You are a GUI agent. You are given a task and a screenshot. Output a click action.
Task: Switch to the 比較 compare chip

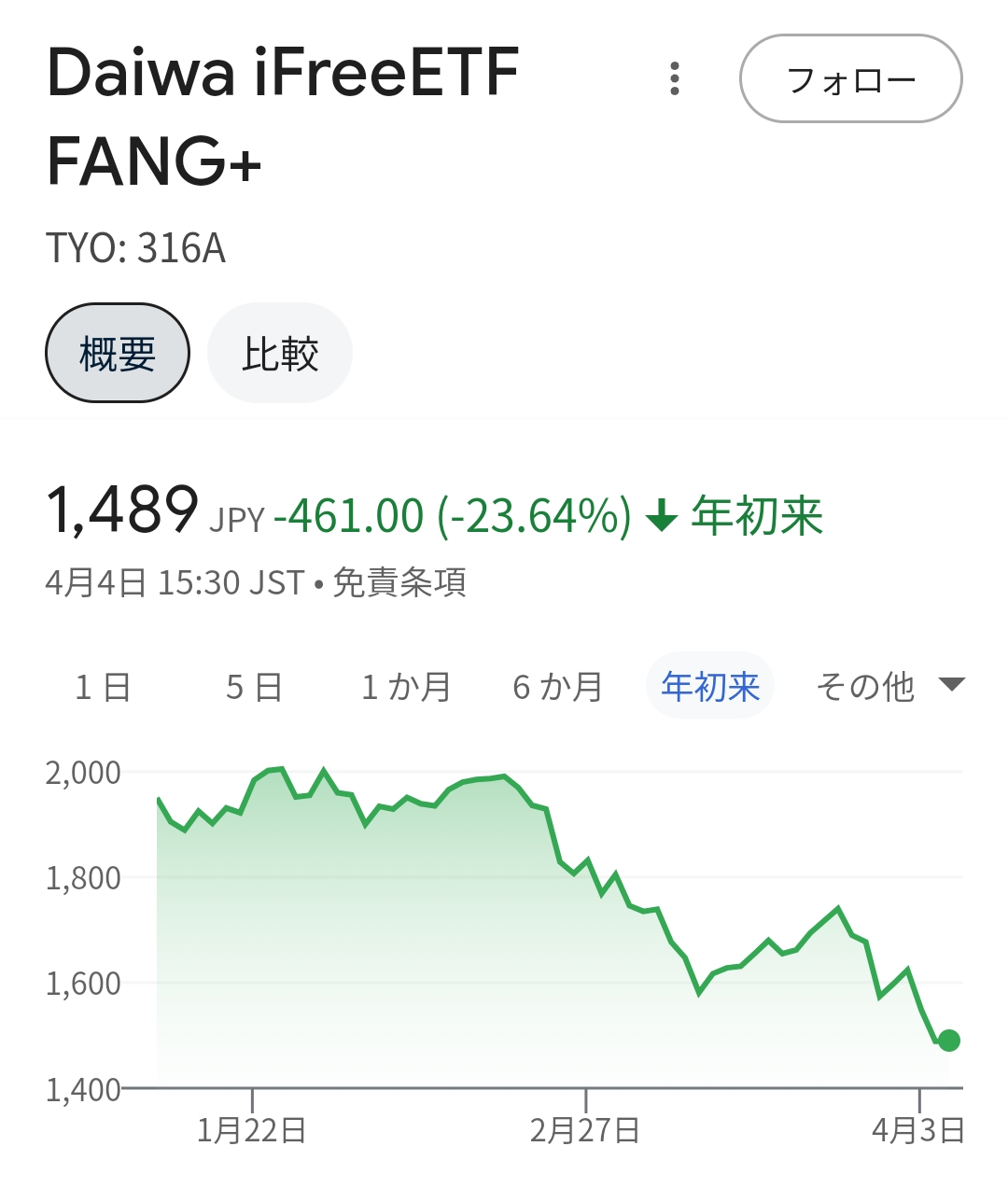280,354
